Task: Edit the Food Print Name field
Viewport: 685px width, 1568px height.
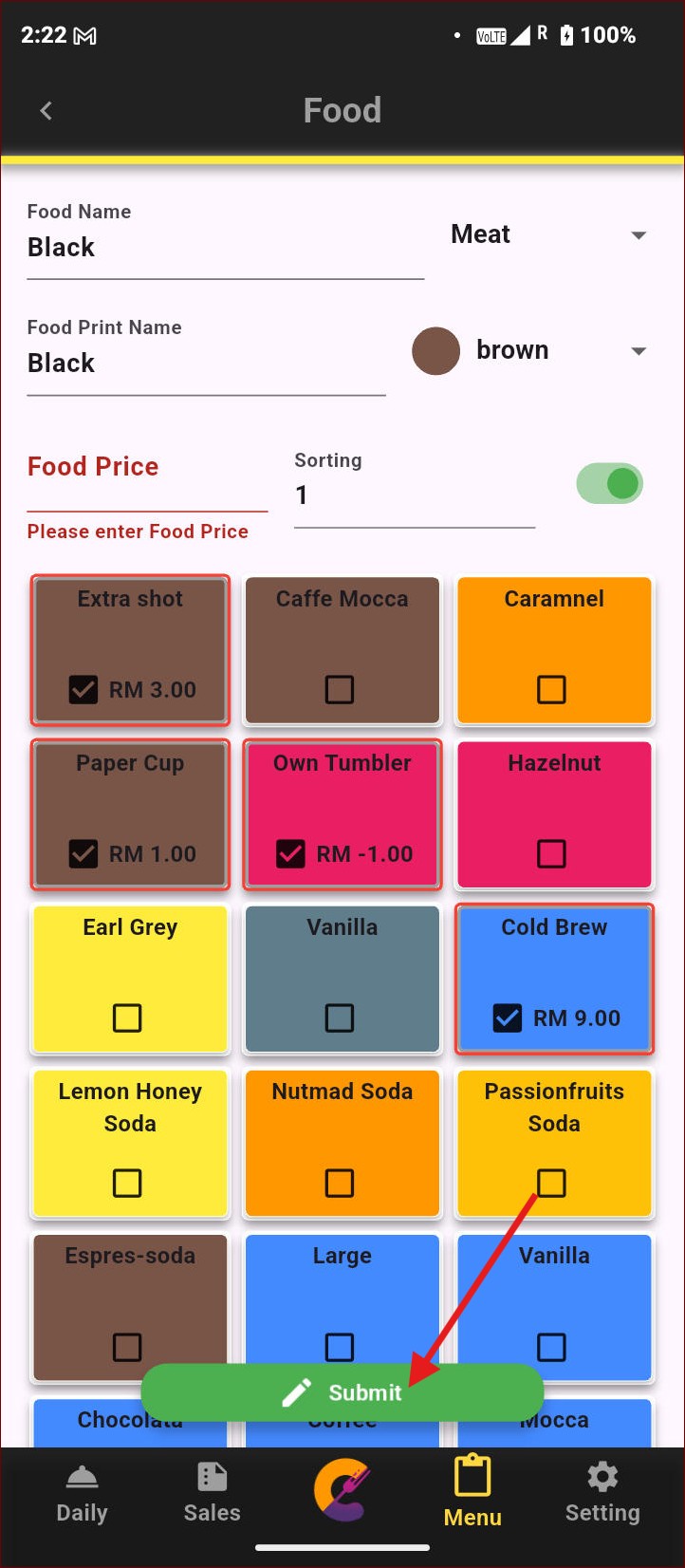Action: [205, 364]
